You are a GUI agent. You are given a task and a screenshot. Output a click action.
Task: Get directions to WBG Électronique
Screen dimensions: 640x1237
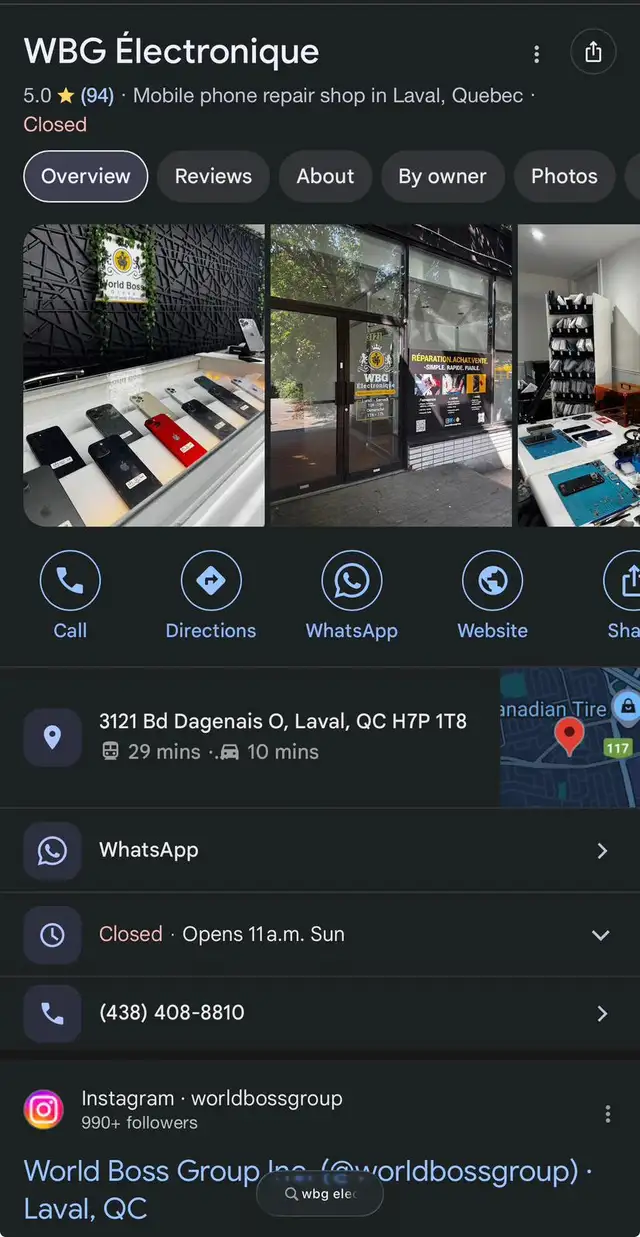(211, 595)
